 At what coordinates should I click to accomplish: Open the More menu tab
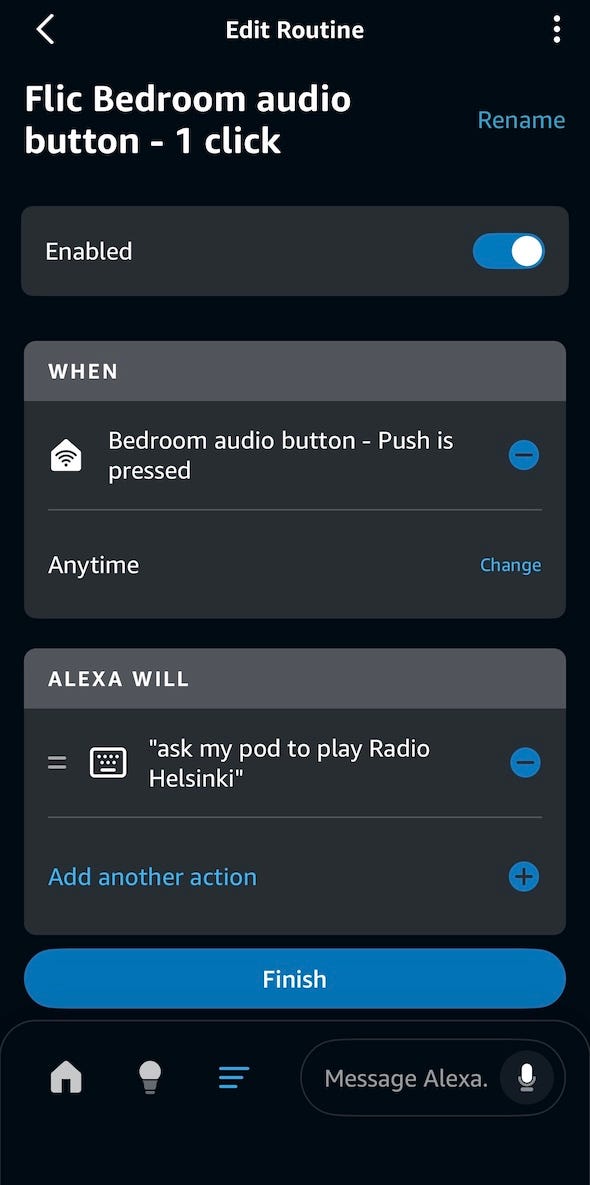coord(234,1078)
